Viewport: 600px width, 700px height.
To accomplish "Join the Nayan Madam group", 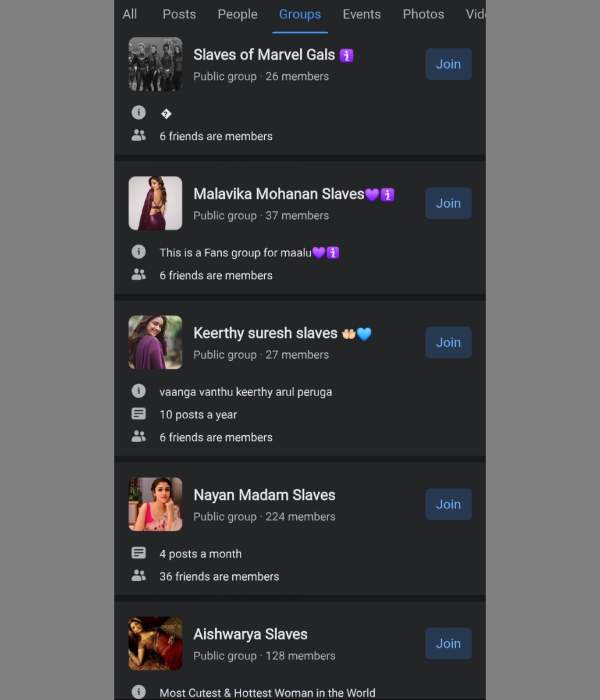I will pyautogui.click(x=448, y=504).
